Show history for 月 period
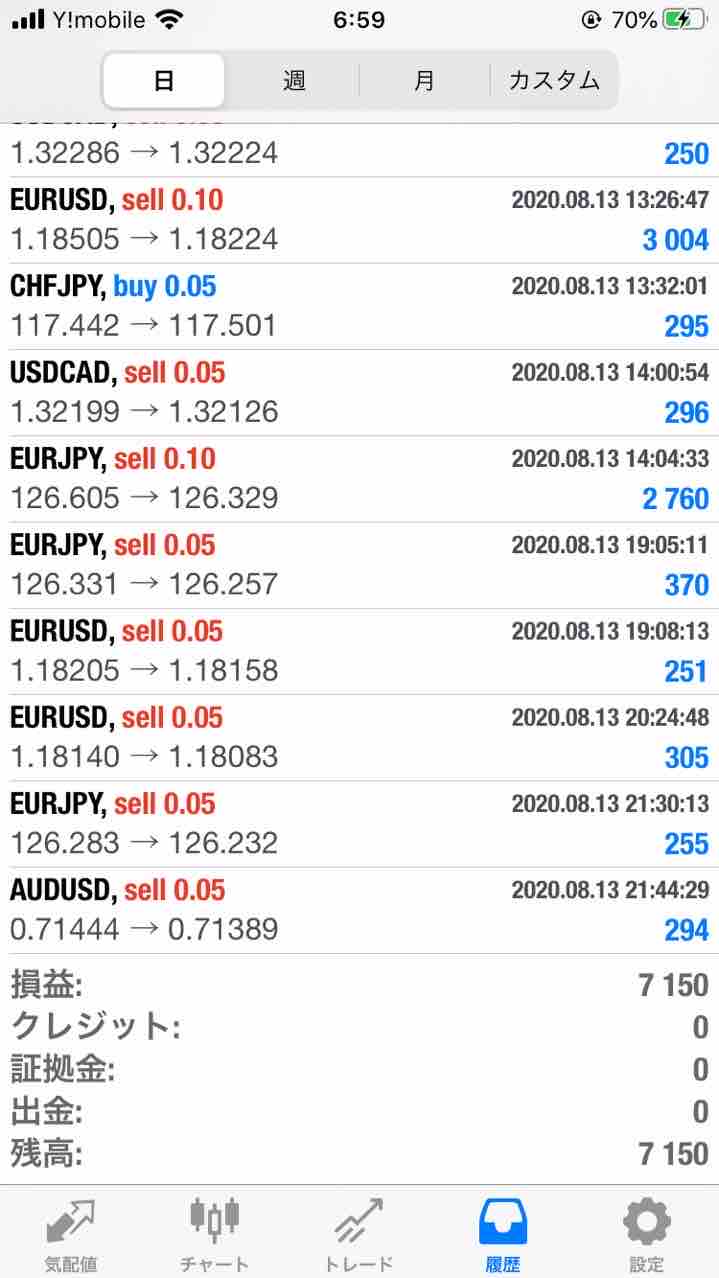Image resolution: width=719 pixels, height=1278 pixels. point(424,80)
